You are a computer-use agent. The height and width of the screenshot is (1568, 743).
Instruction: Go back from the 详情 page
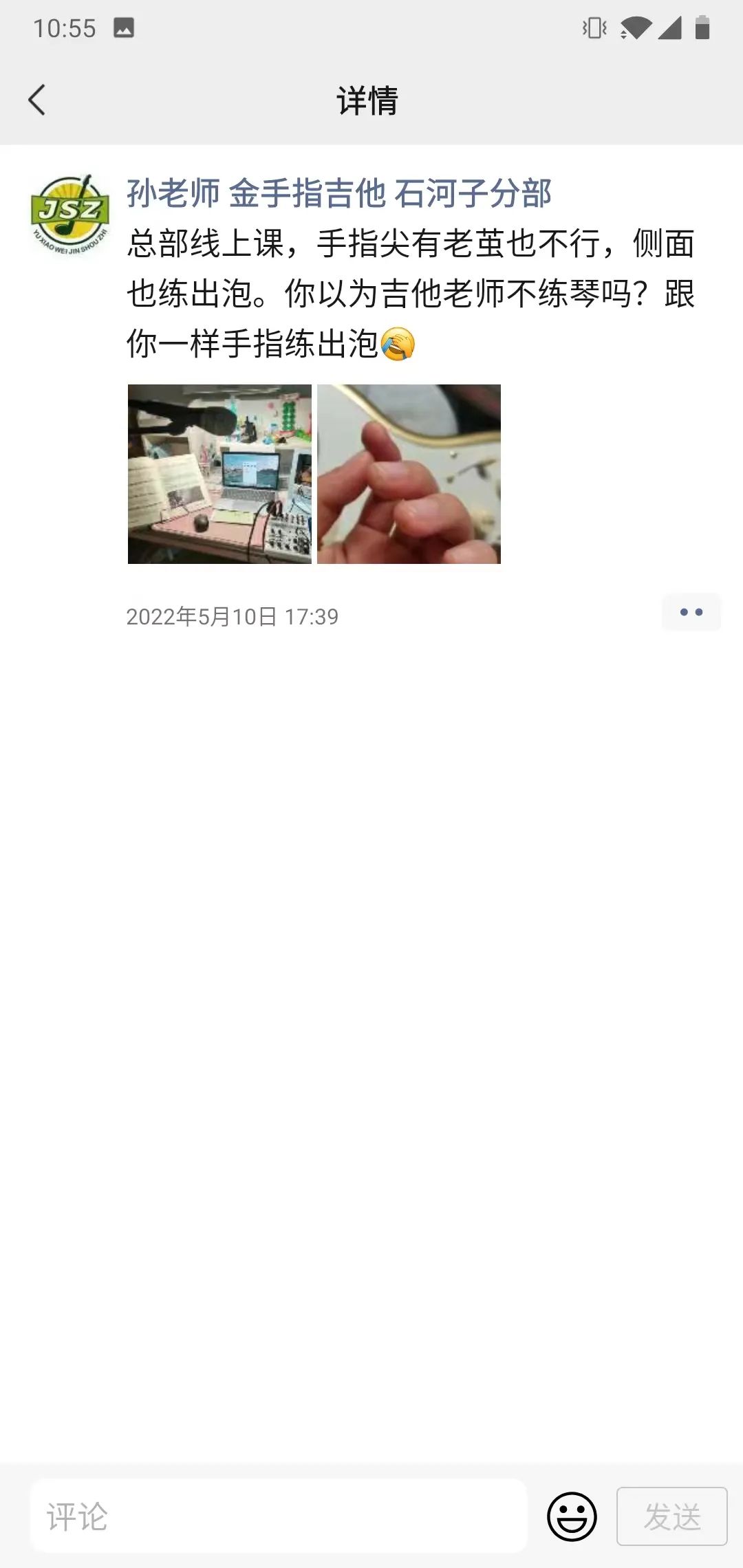[37, 100]
